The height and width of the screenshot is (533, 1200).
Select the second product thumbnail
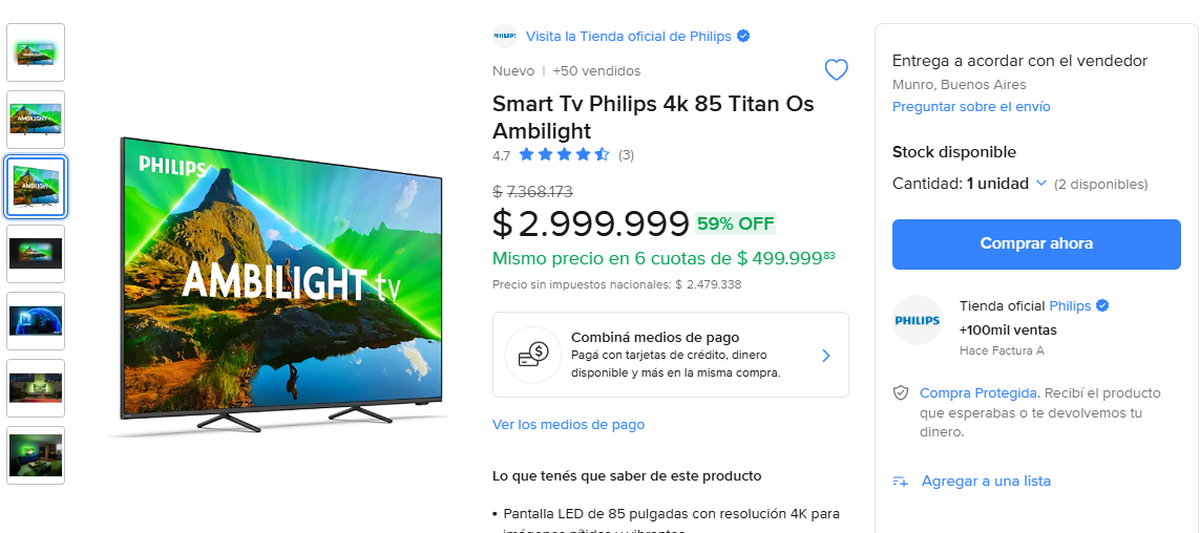(36, 119)
